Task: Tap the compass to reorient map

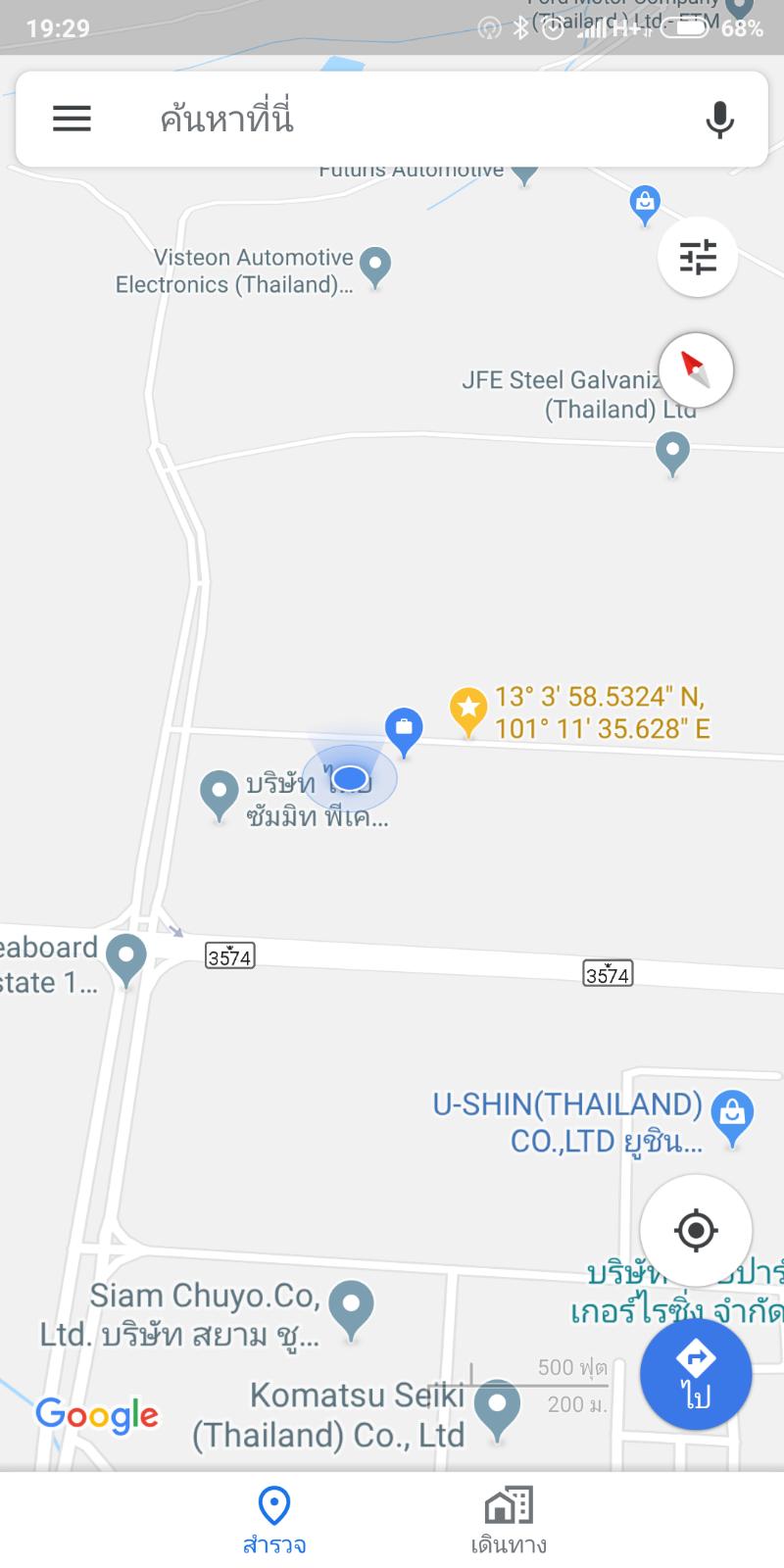Action: [x=696, y=369]
